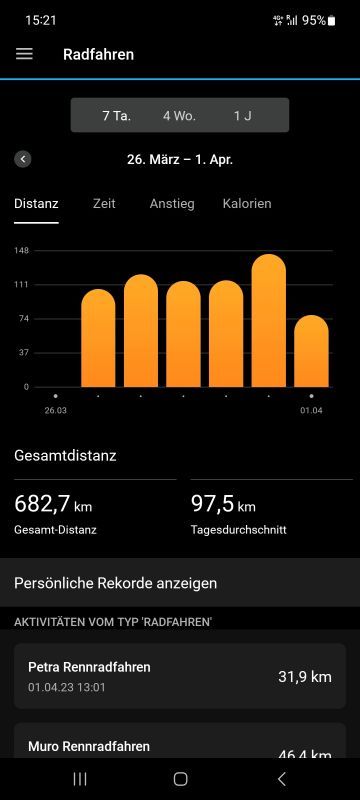
Task: Open Persönliche Rekorde anzeigen
Action: tap(180, 583)
